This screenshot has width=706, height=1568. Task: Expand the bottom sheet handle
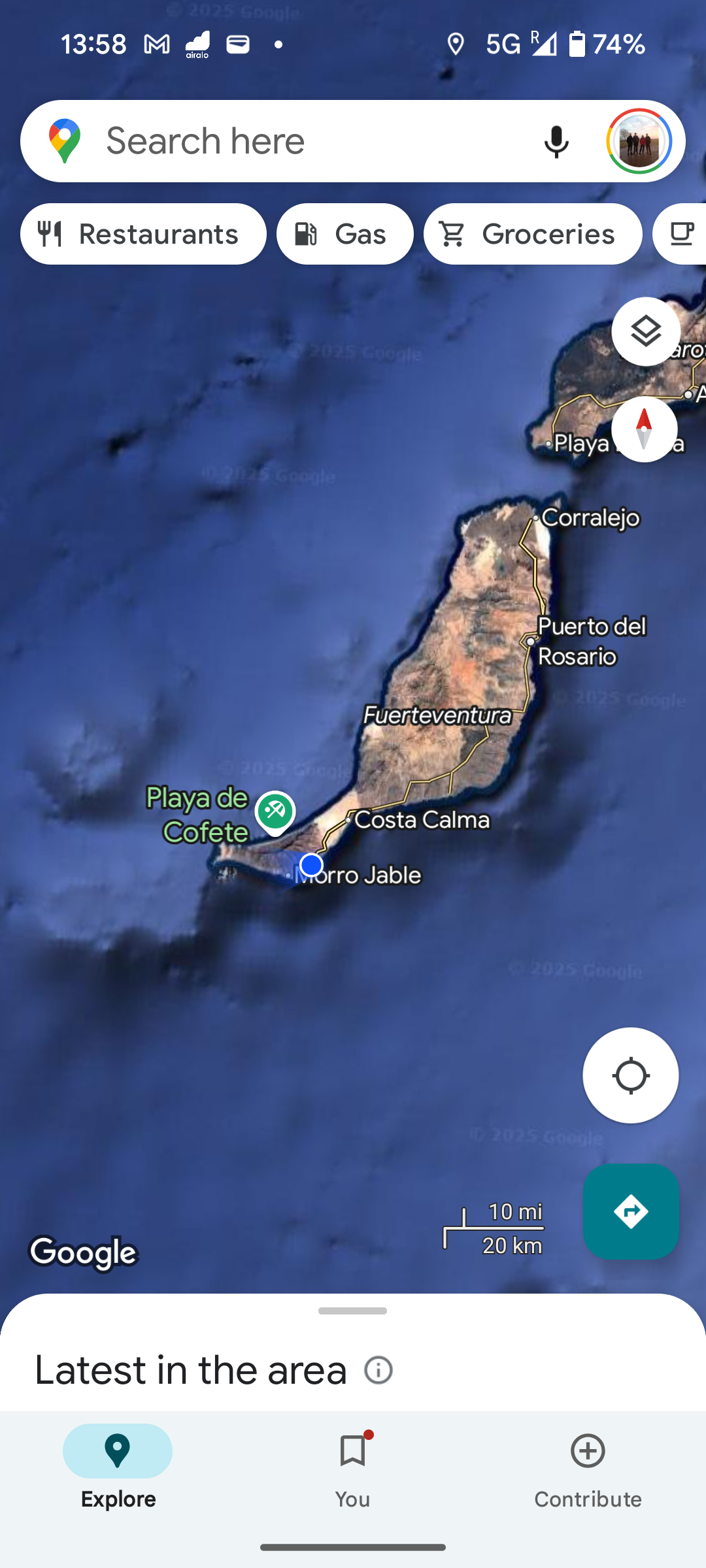[352, 1311]
